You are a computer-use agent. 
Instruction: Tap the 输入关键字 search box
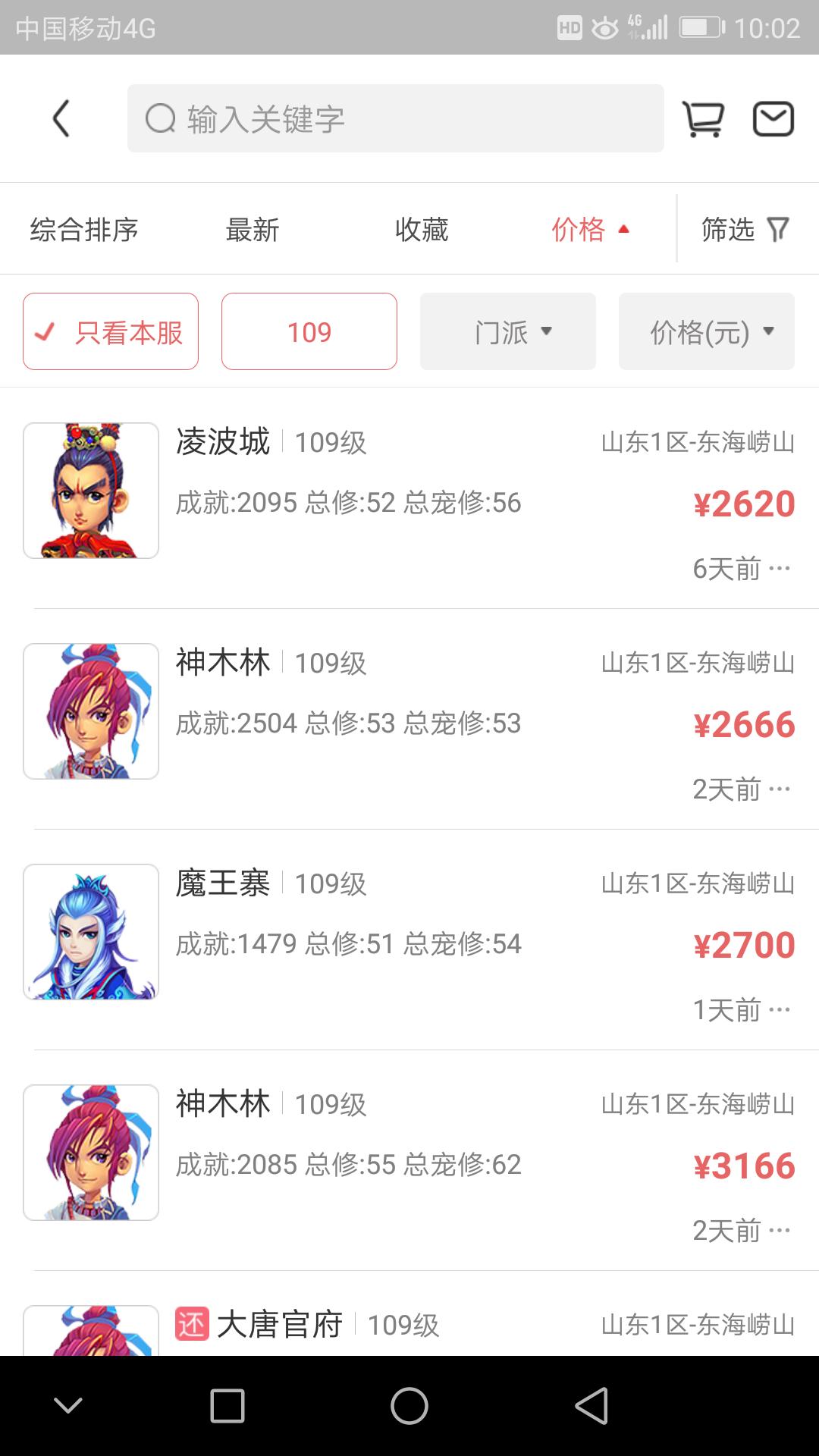tap(394, 119)
